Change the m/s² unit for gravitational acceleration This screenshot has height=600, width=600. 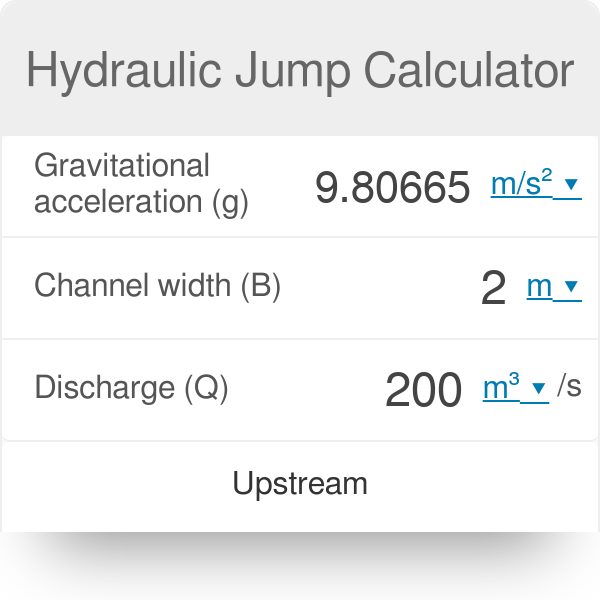[x=535, y=184]
